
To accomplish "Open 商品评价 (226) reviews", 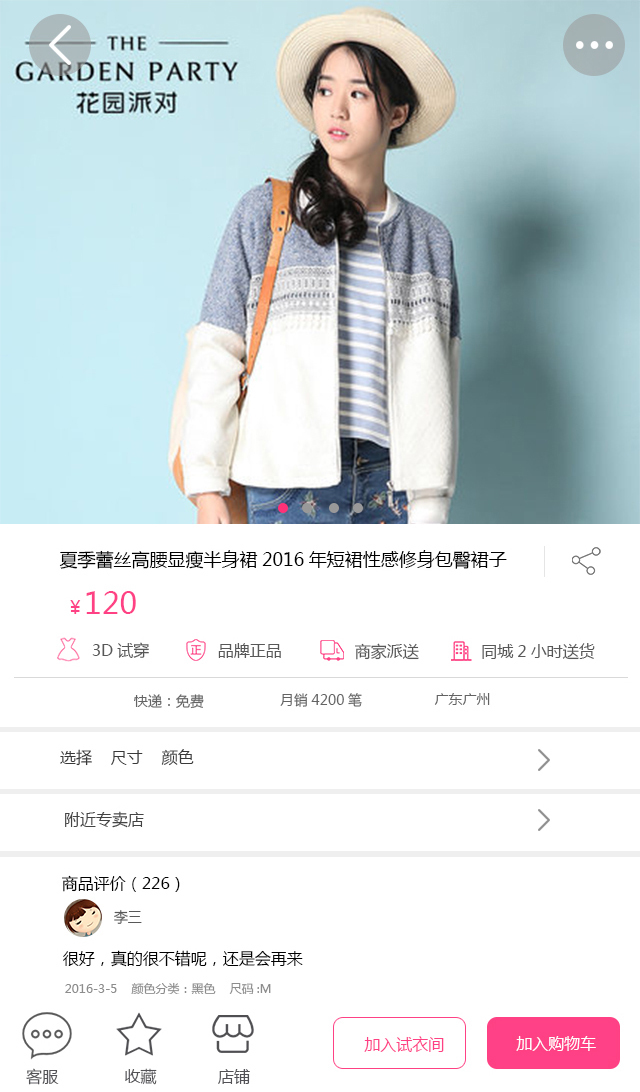I will (x=122, y=883).
